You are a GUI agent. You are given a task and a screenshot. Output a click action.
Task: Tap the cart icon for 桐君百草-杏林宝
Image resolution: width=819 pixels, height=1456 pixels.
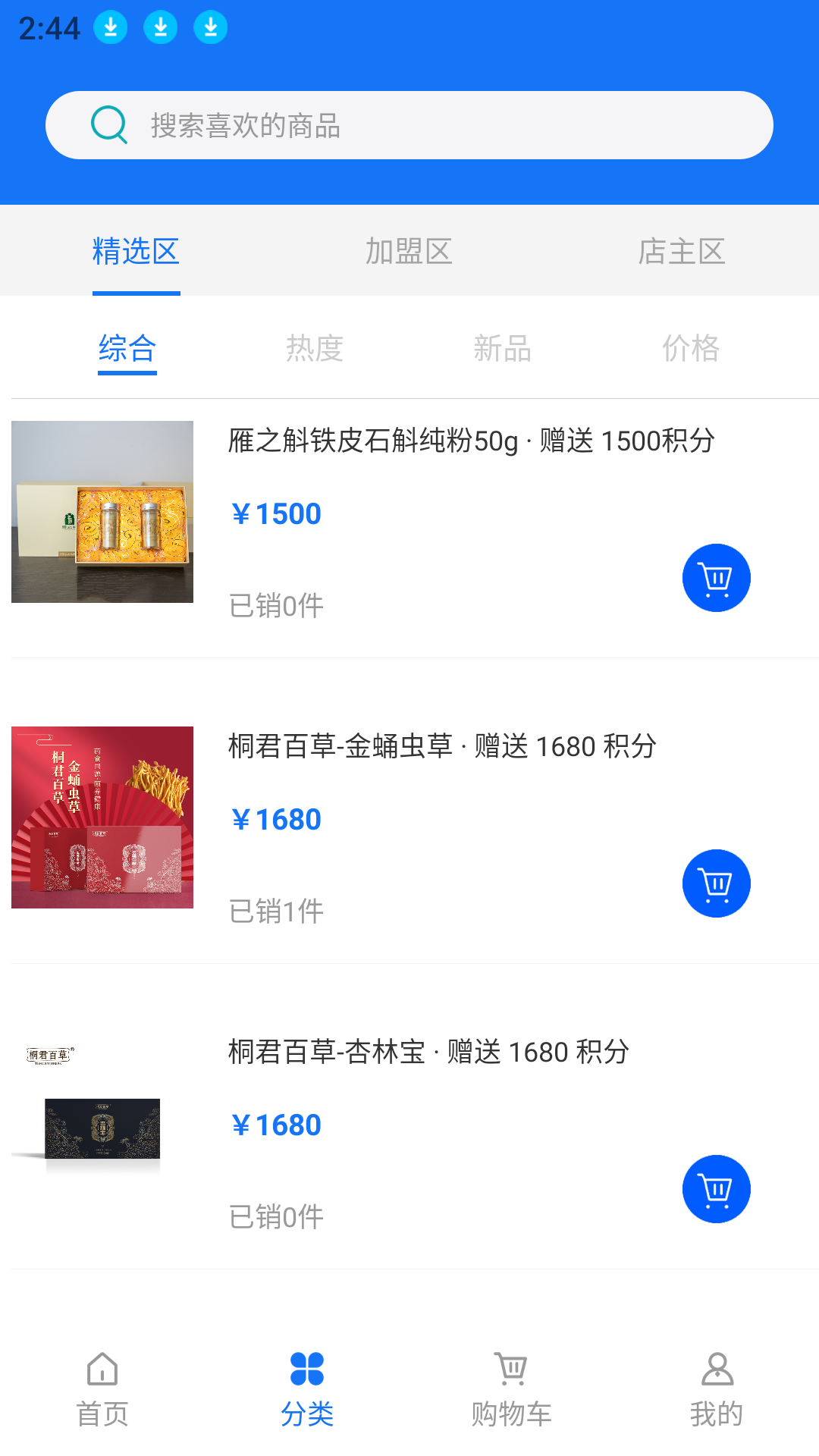click(x=716, y=1188)
